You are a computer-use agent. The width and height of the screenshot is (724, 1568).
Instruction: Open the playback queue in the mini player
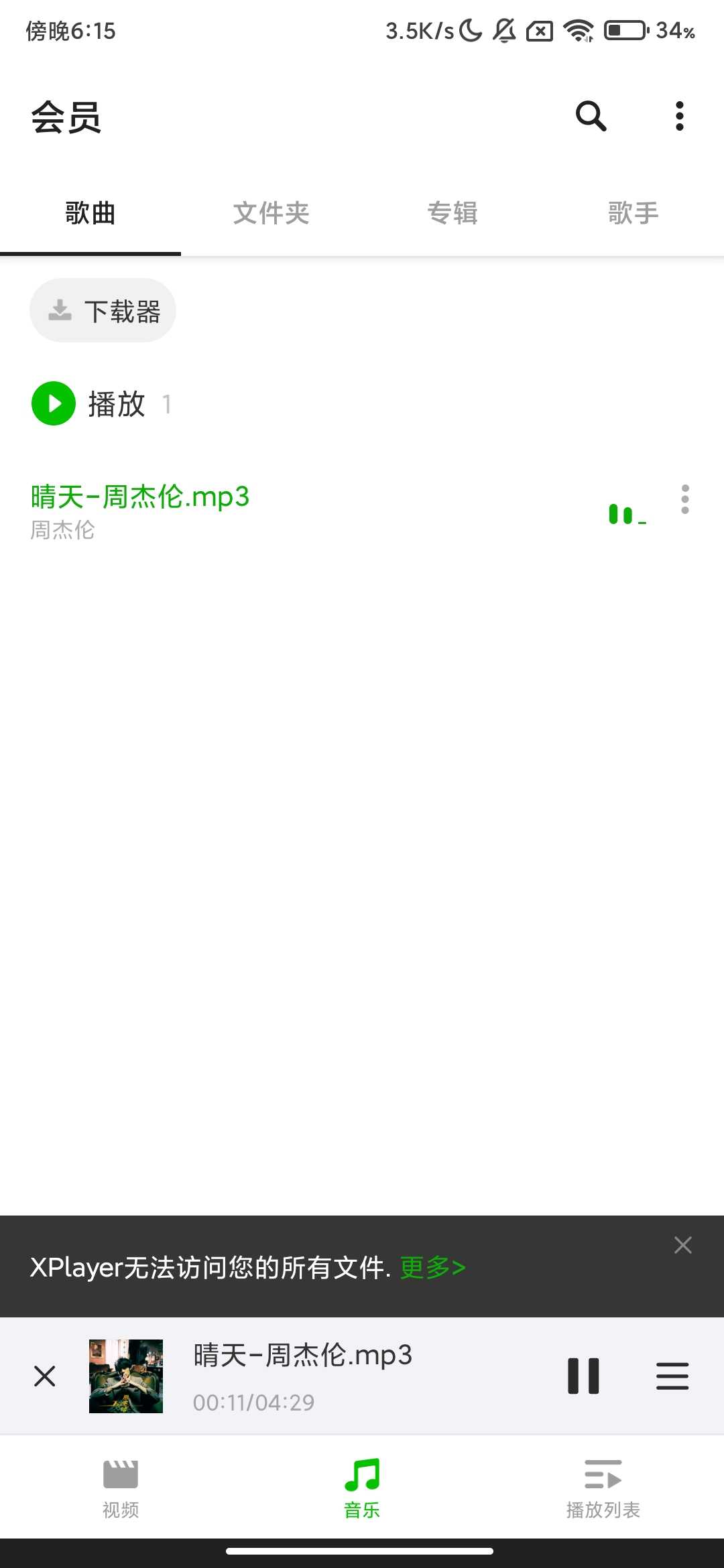tap(672, 1376)
